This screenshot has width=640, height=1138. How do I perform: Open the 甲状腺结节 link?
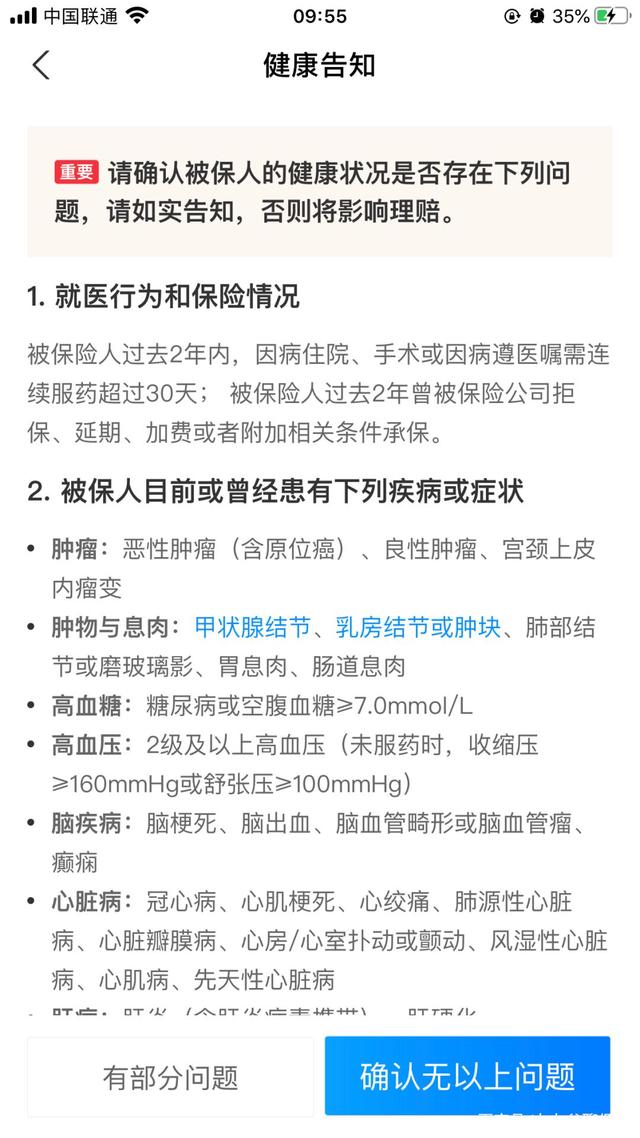(x=252, y=627)
